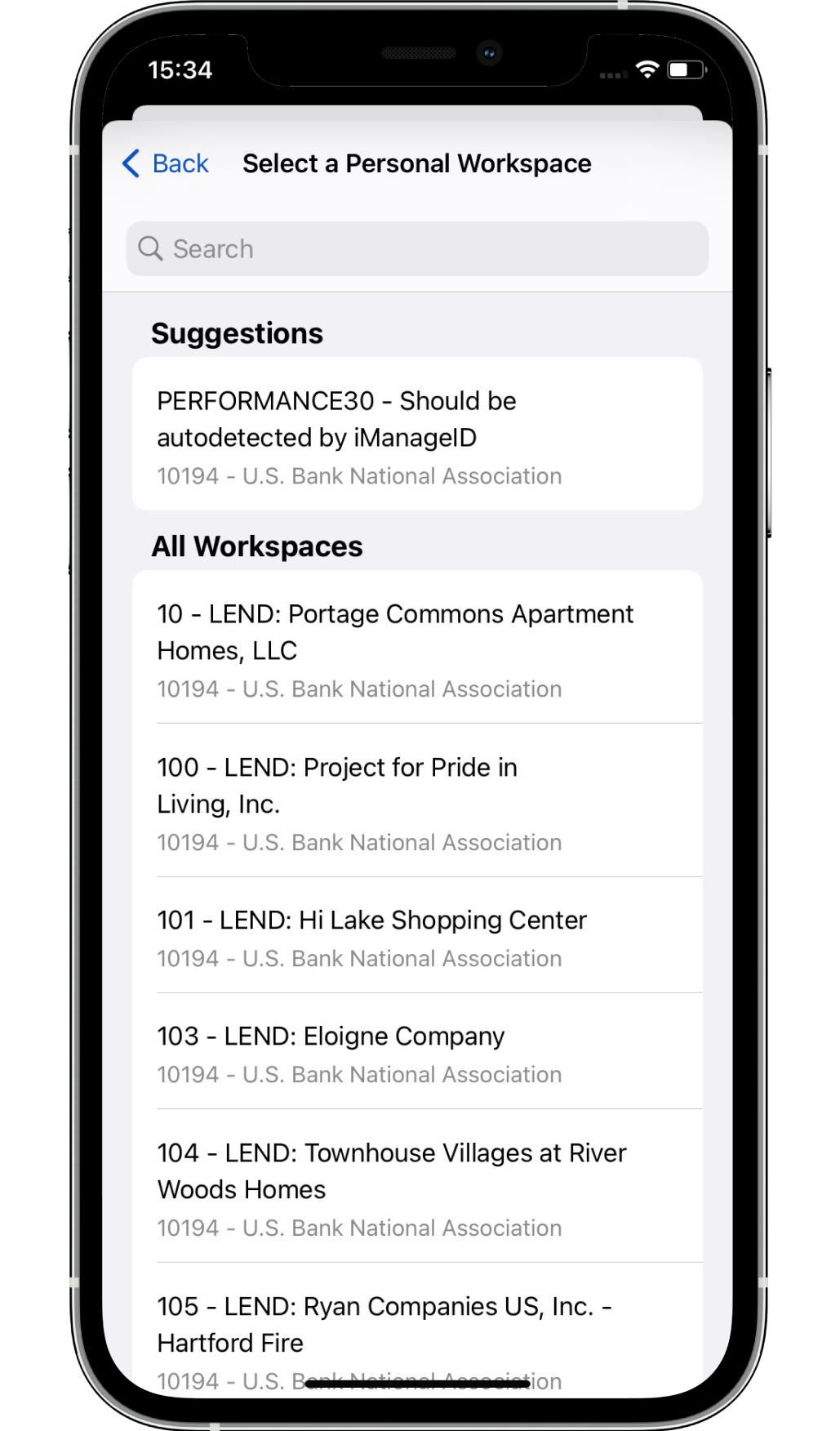The height and width of the screenshot is (1431, 840).
Task: Open 100 - LEND: Project for Pride in Living
Action: point(417,802)
